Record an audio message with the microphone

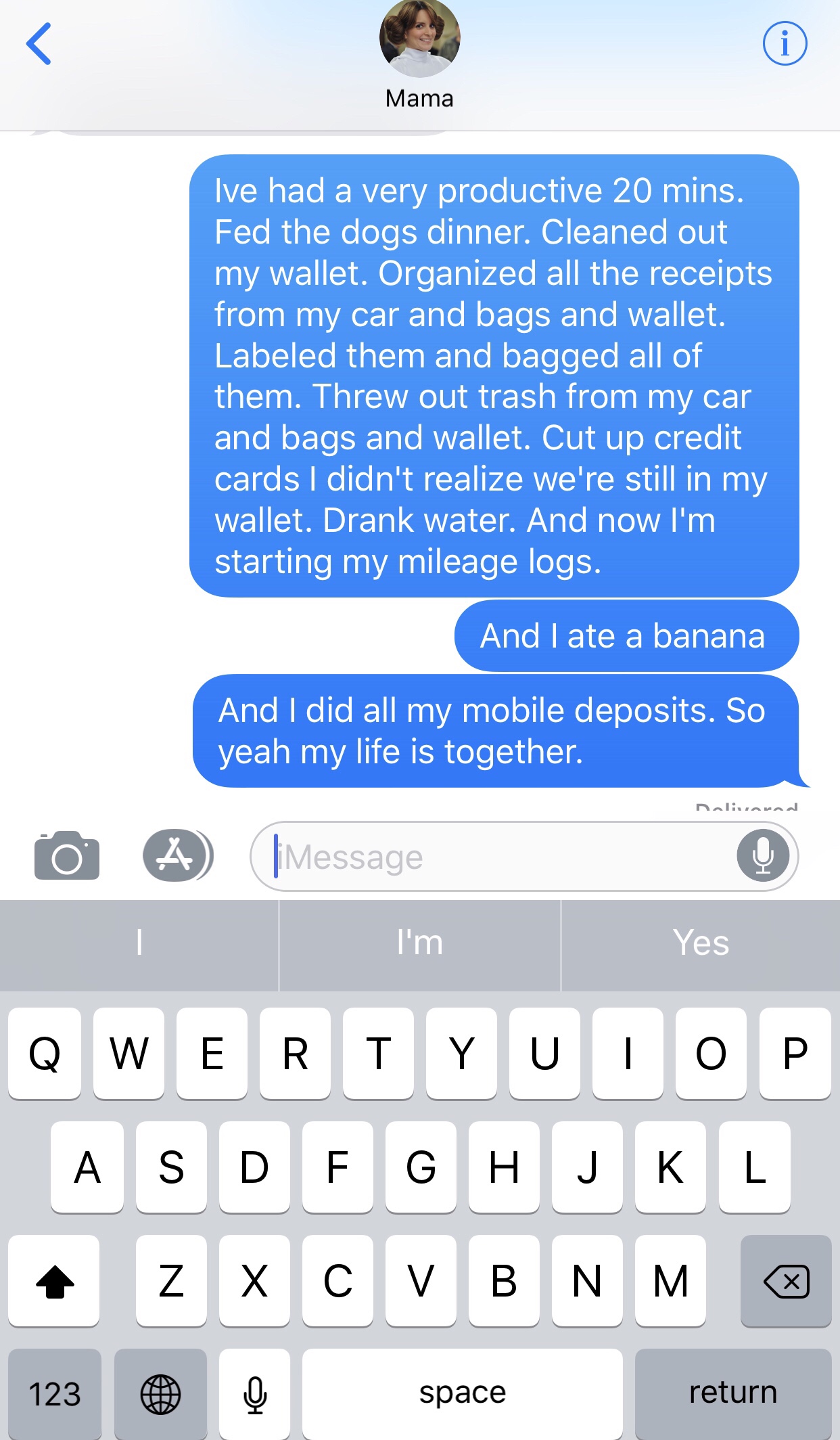click(x=763, y=856)
